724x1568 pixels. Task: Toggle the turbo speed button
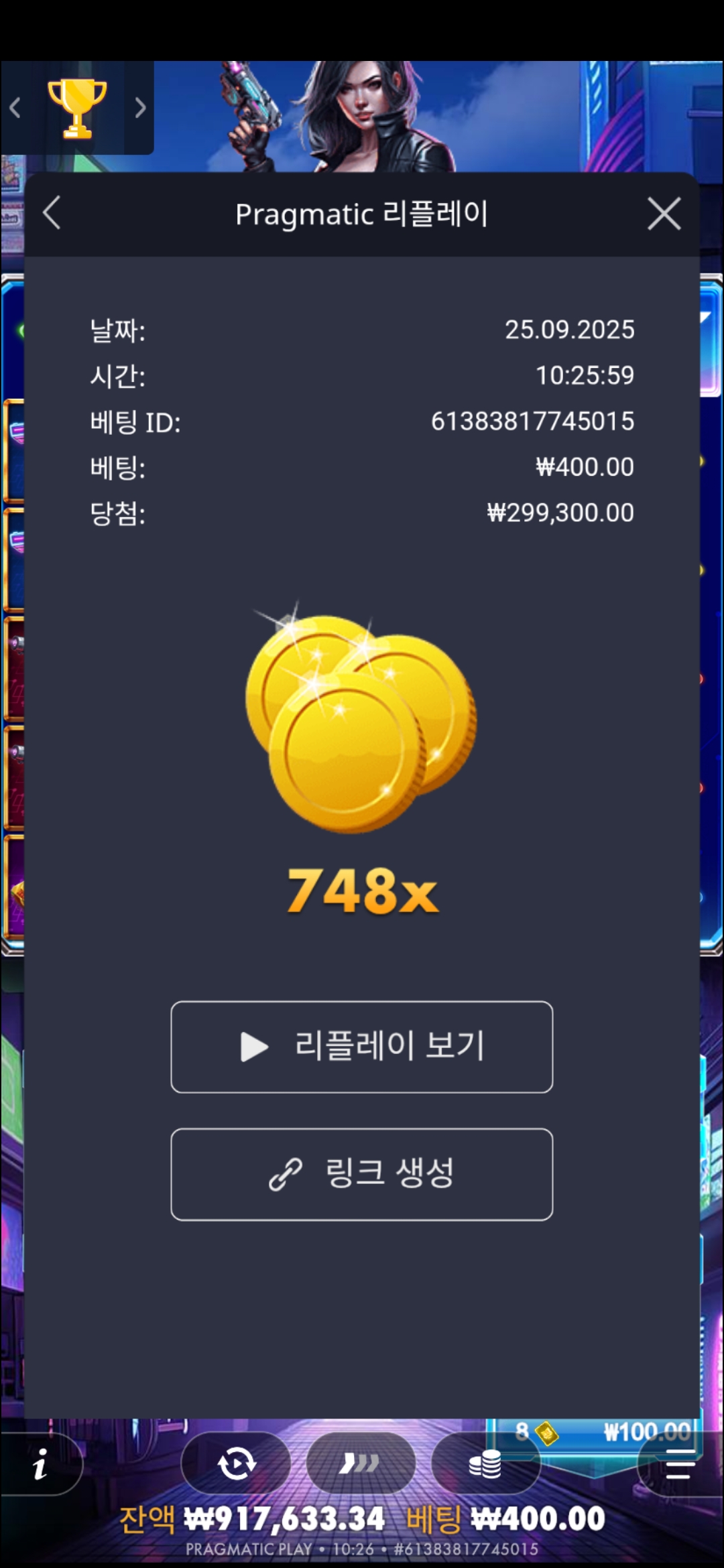click(x=360, y=1464)
